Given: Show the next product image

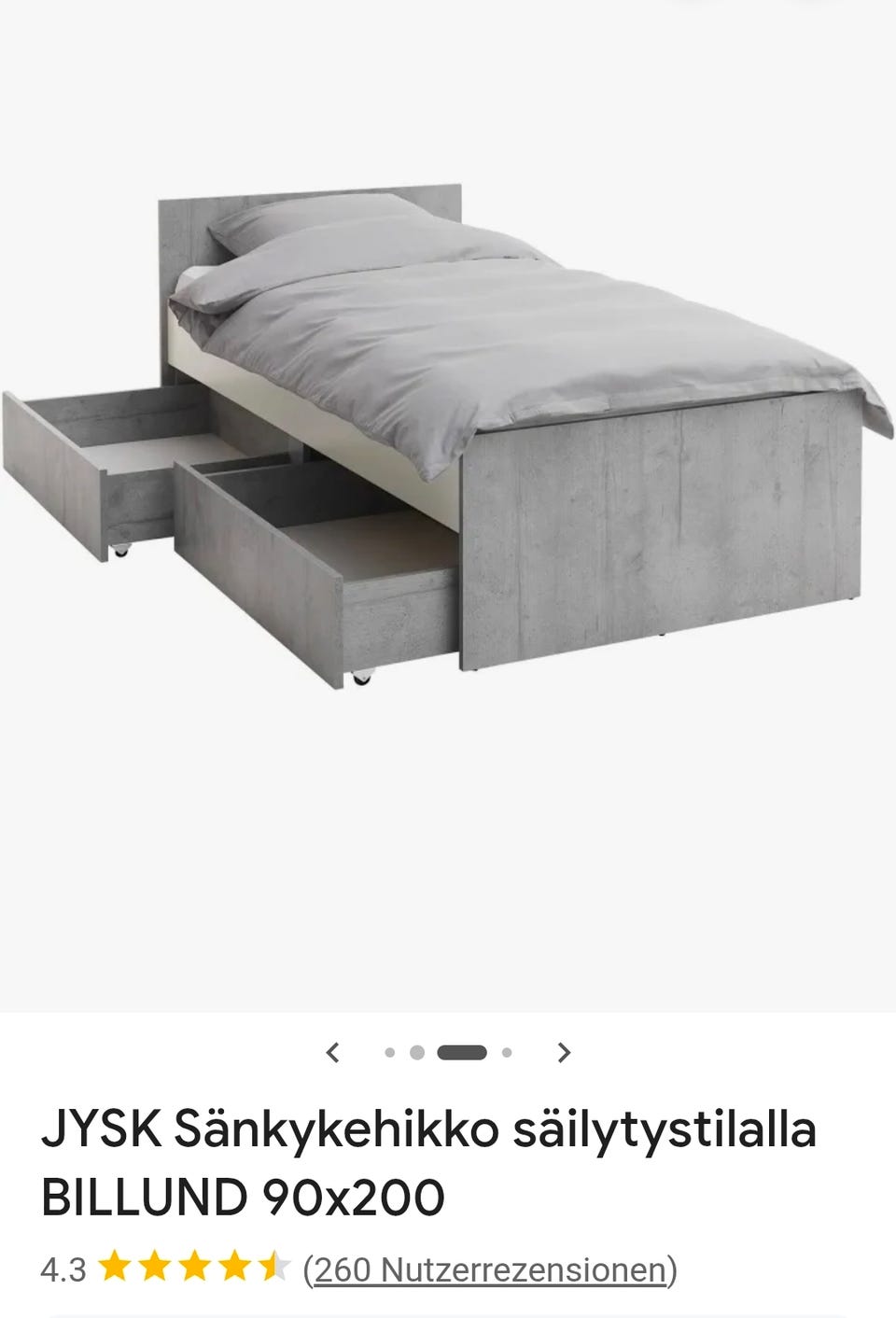Looking at the screenshot, I should click(x=563, y=1052).
